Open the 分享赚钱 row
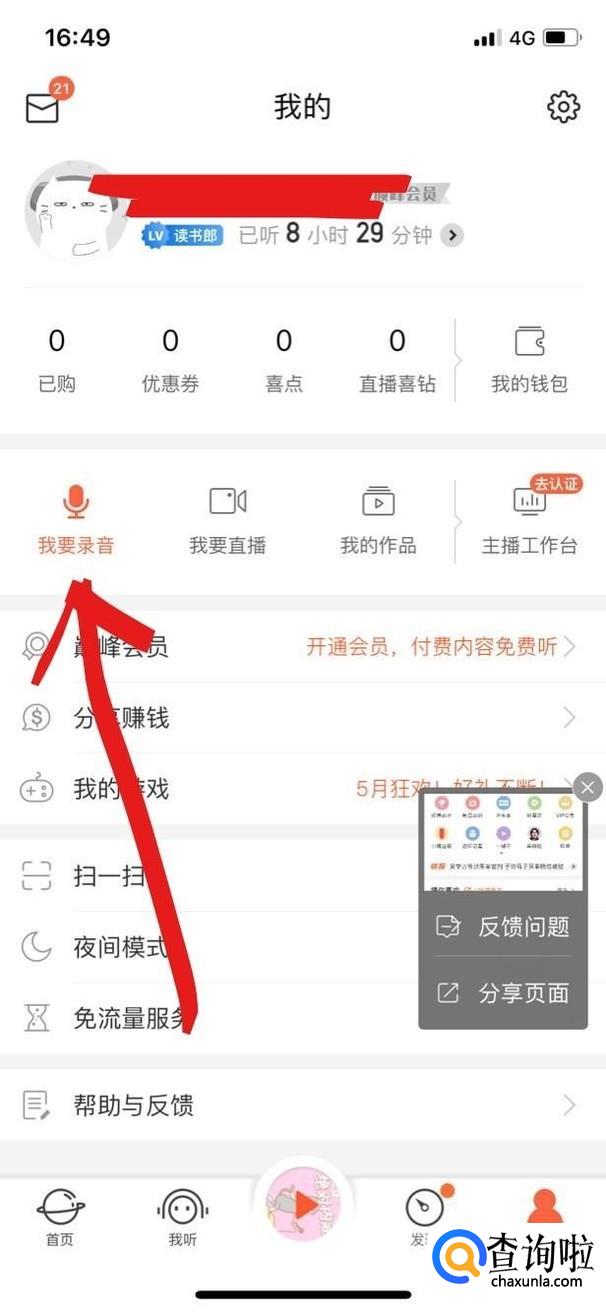 tap(300, 718)
